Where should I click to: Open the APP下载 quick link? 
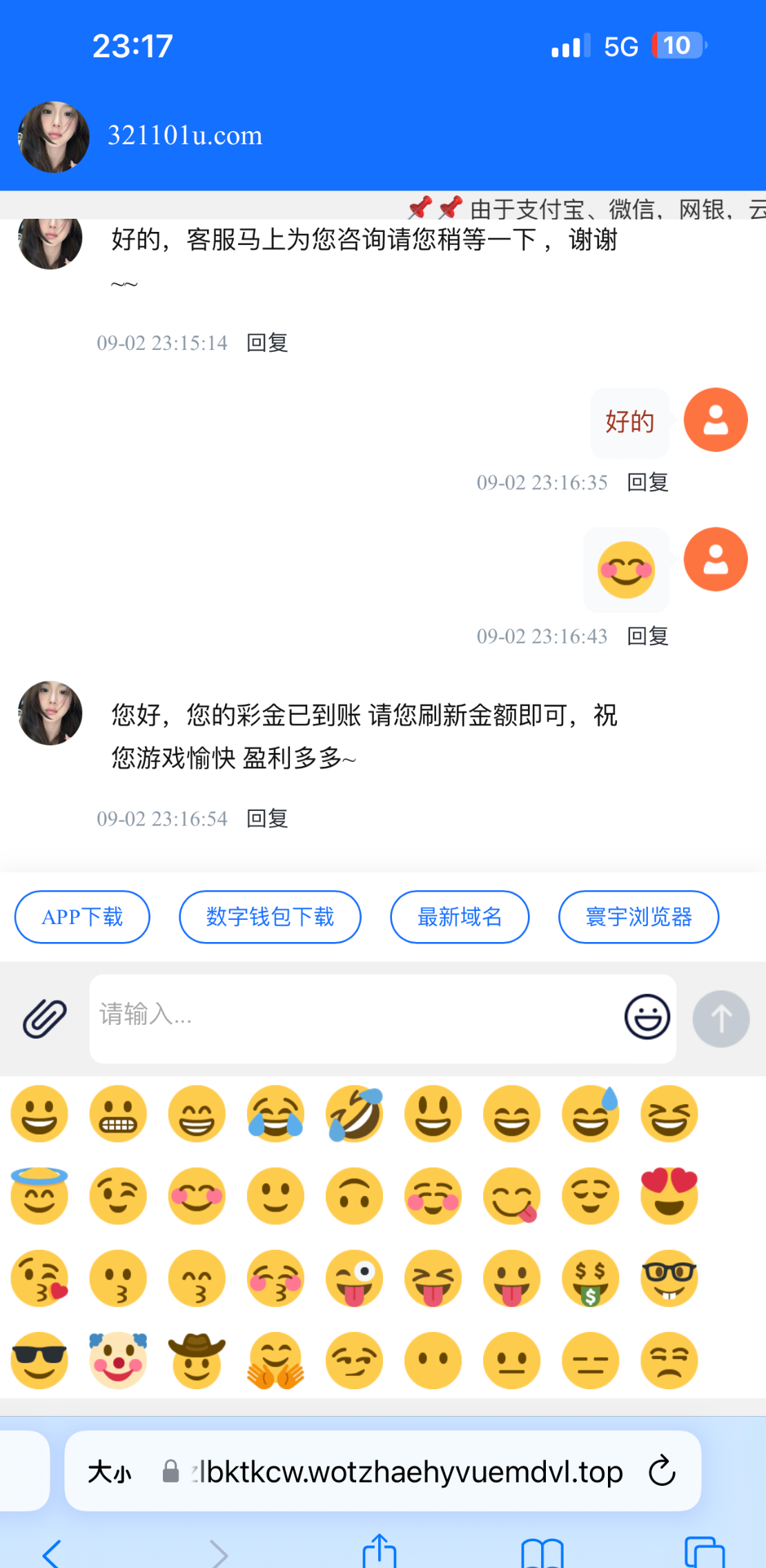click(82, 917)
